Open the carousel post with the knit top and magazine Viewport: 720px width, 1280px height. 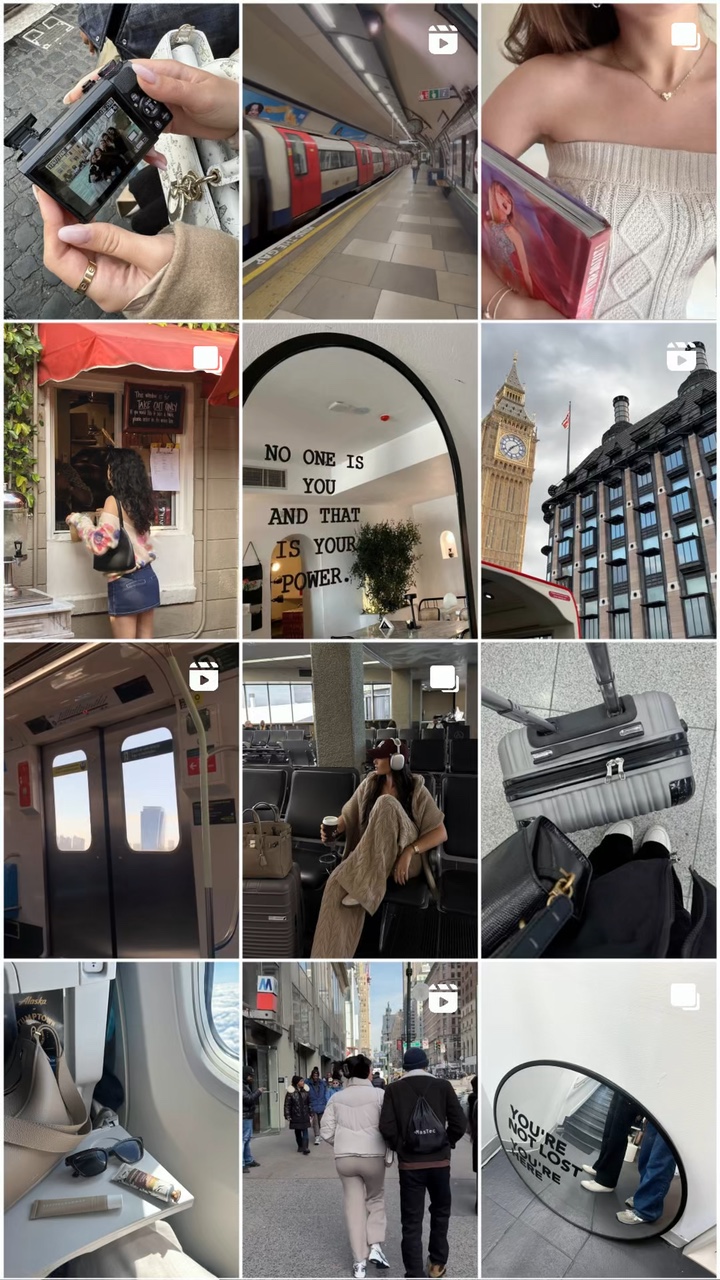click(x=599, y=161)
